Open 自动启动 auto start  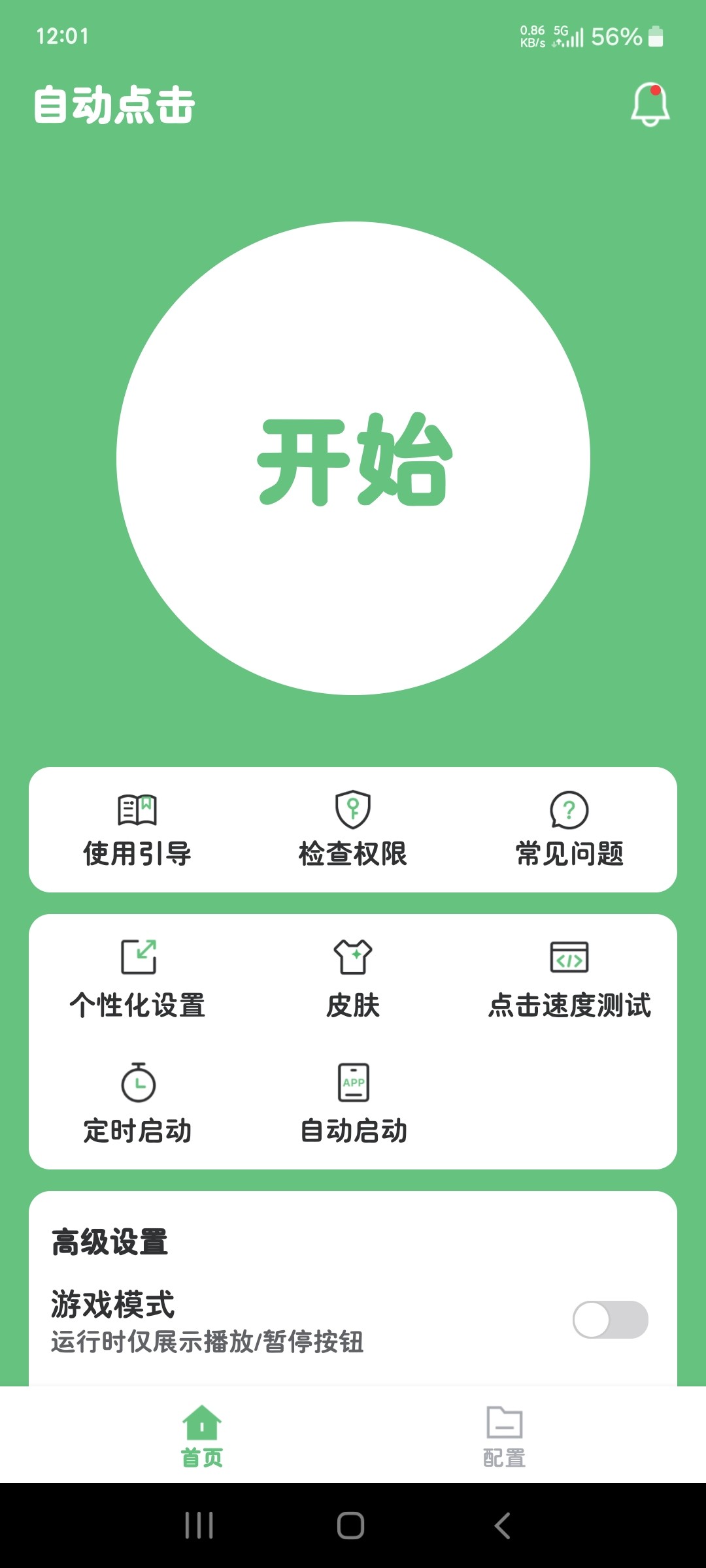(x=353, y=1104)
